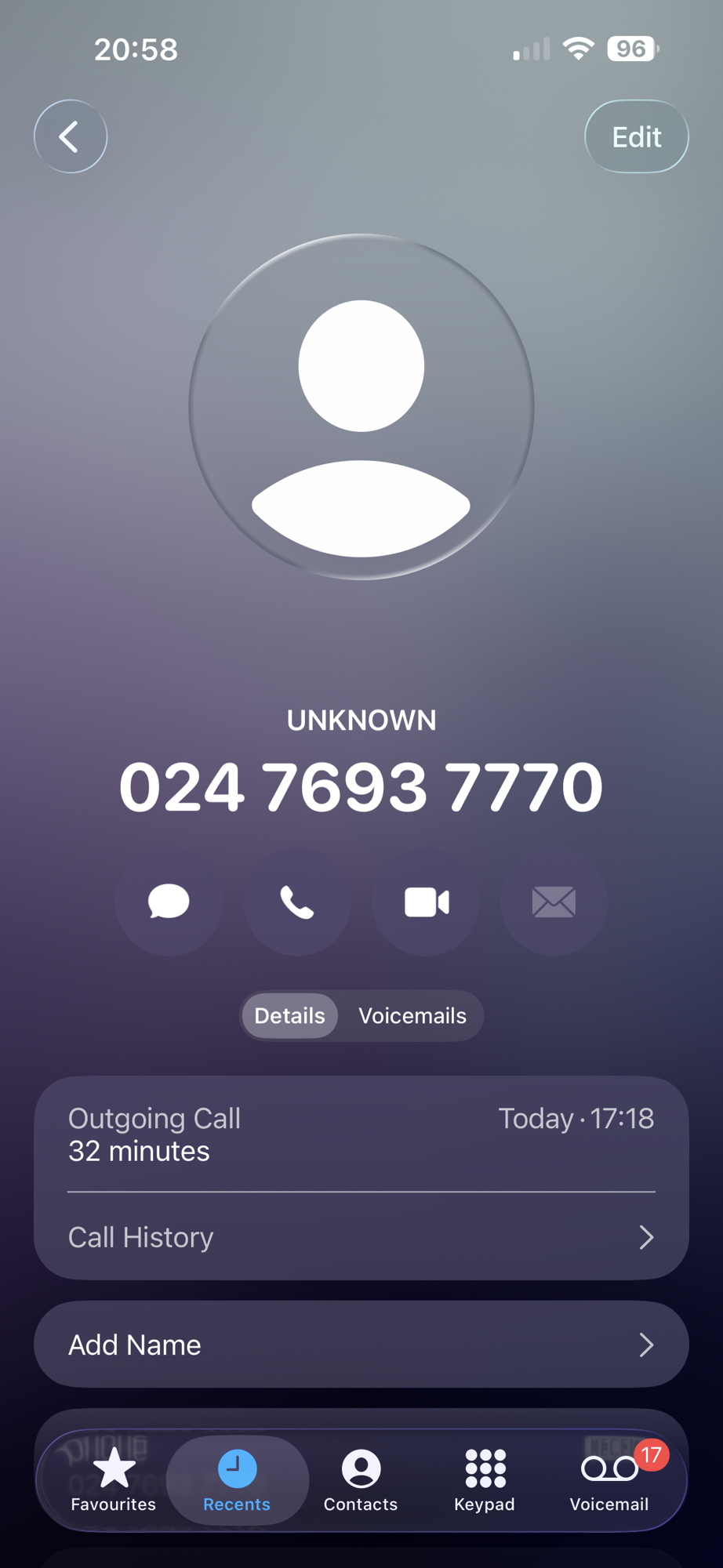Select the Details segment

(289, 1015)
